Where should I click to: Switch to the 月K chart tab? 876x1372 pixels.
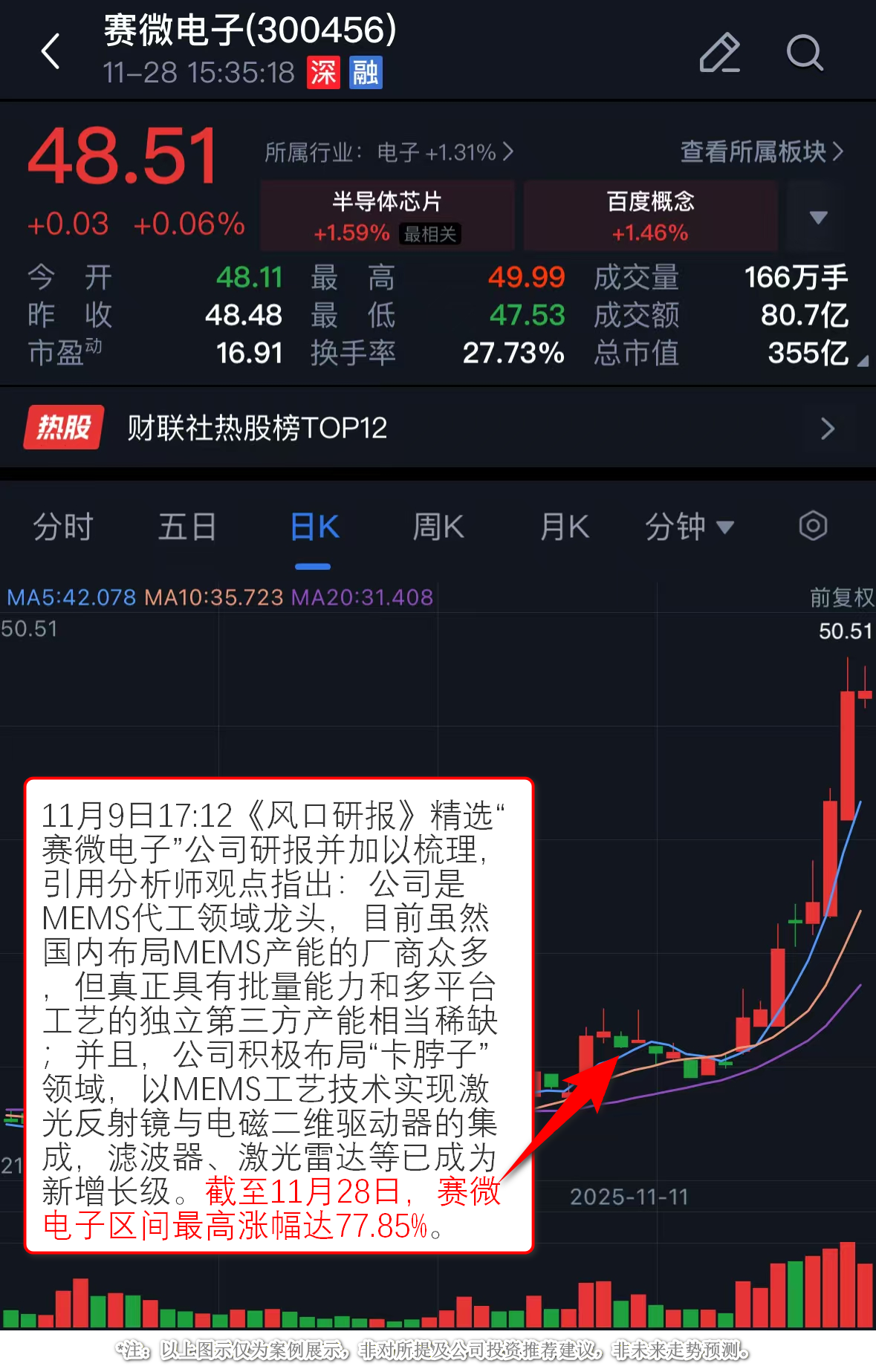564,527
